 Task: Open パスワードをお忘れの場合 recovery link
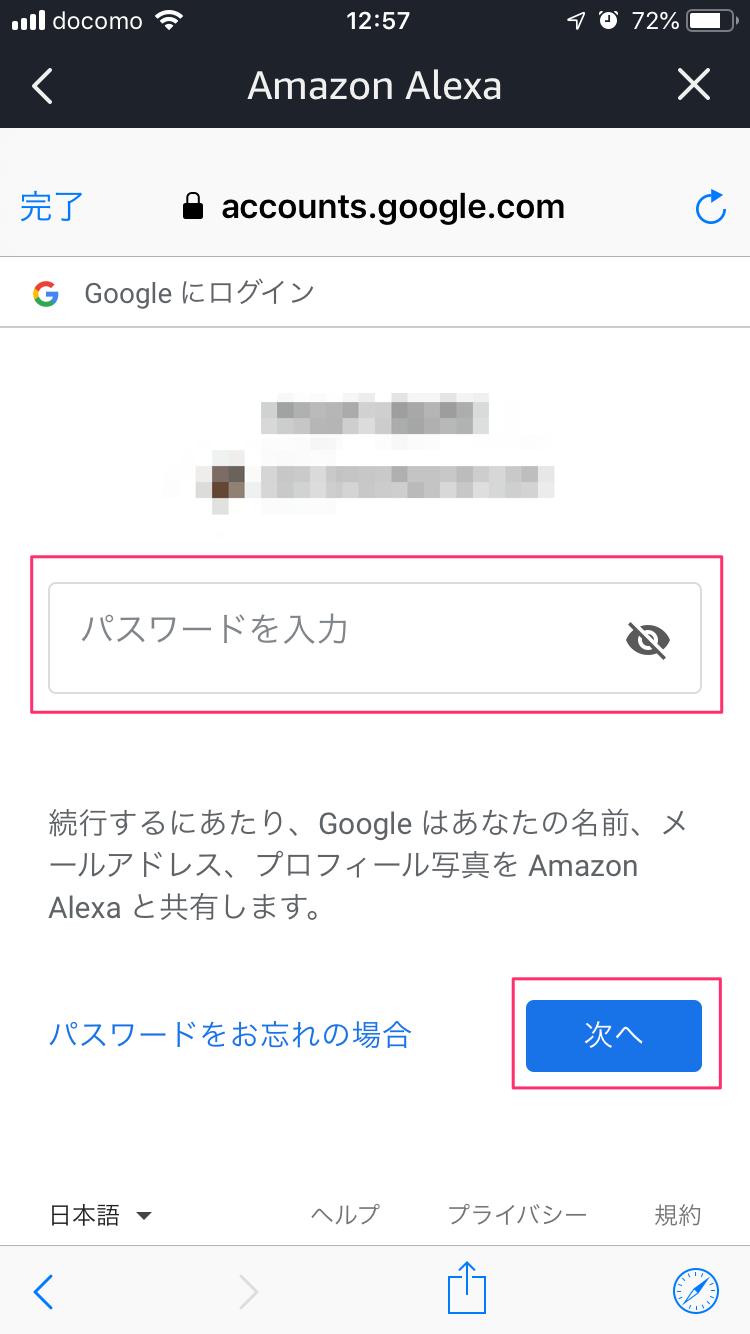228,1036
